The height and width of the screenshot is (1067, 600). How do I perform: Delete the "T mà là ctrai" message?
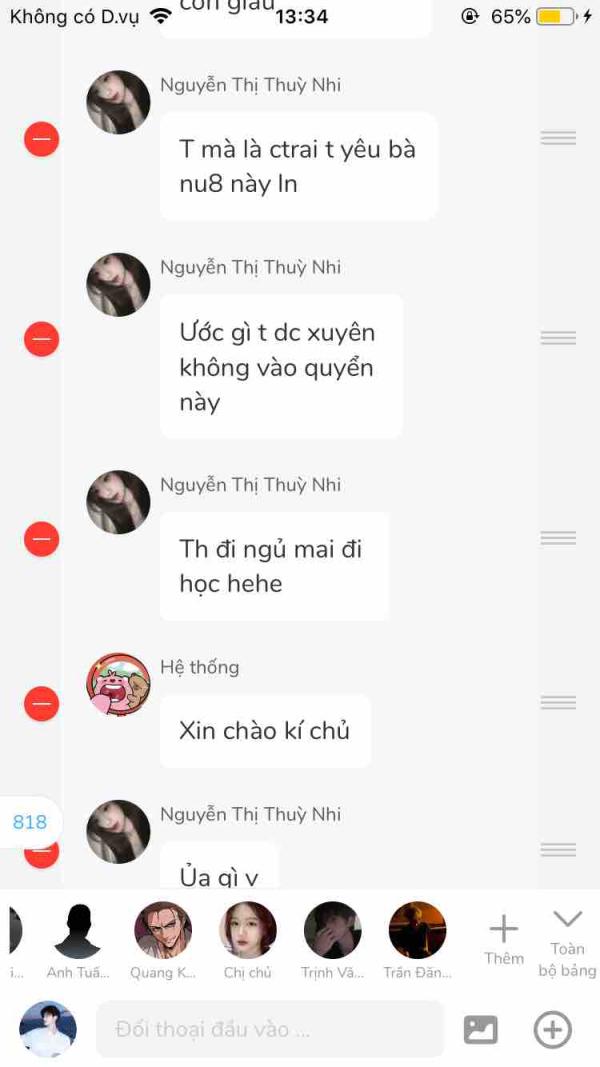41,139
